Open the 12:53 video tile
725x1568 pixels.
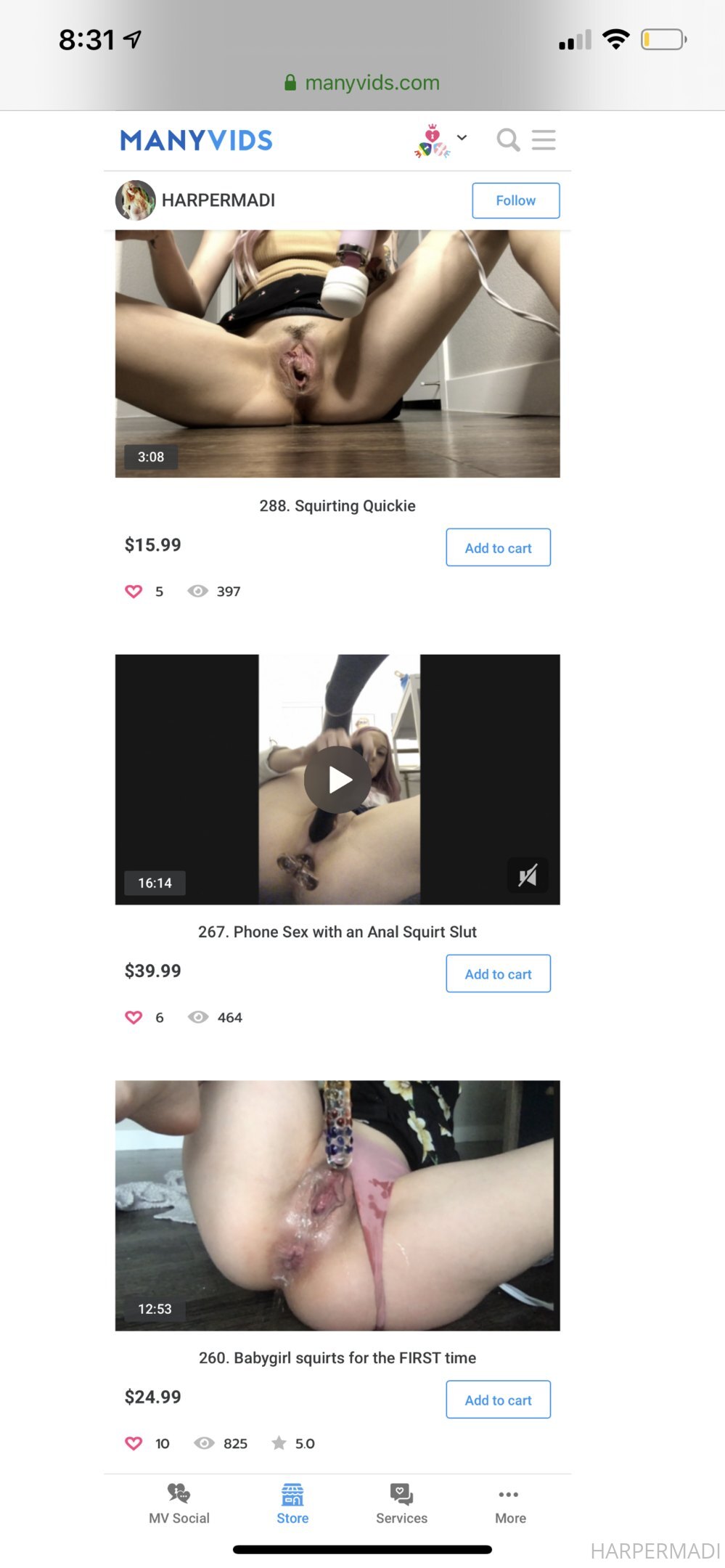(337, 1206)
